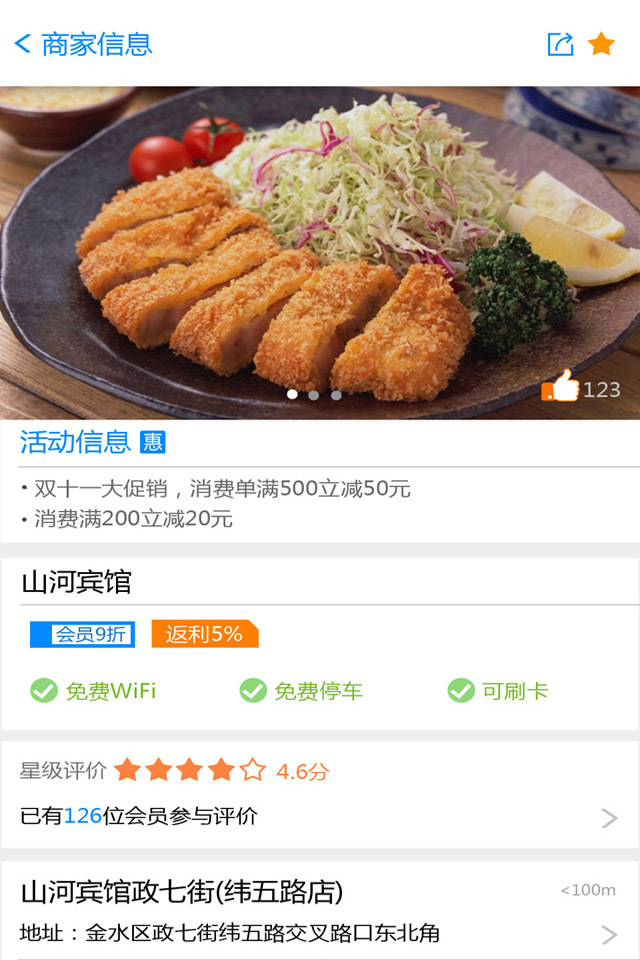Open address row for 山河宾馆政七街(纬五路店)
This screenshot has height=960, width=640.
(x=320, y=933)
